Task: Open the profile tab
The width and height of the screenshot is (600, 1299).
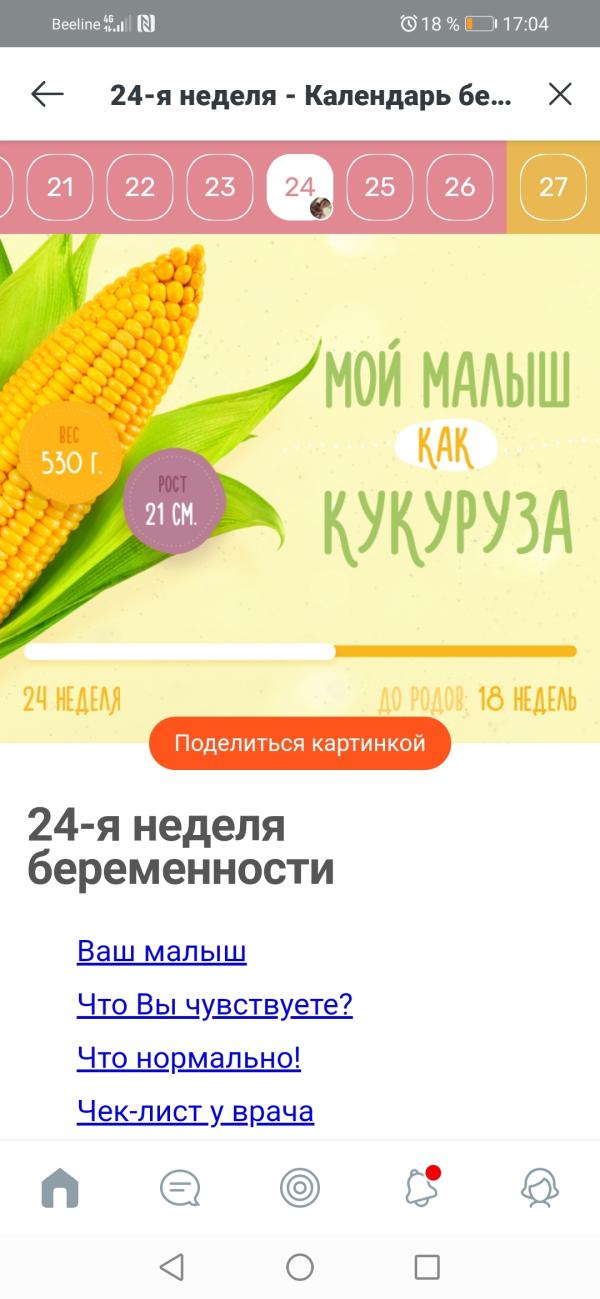Action: (x=540, y=1188)
